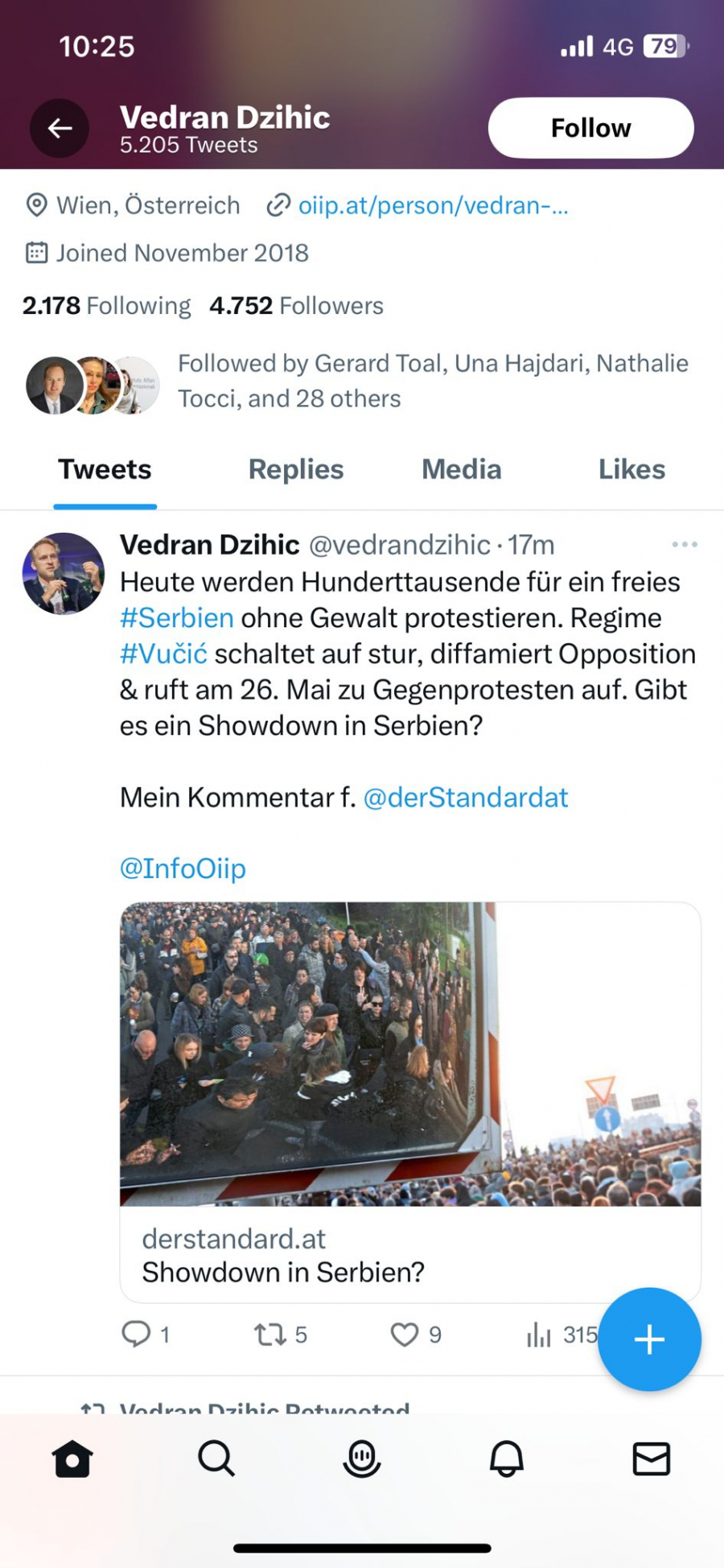
Task: Open the Home feed
Action: pyautogui.click(x=72, y=1459)
